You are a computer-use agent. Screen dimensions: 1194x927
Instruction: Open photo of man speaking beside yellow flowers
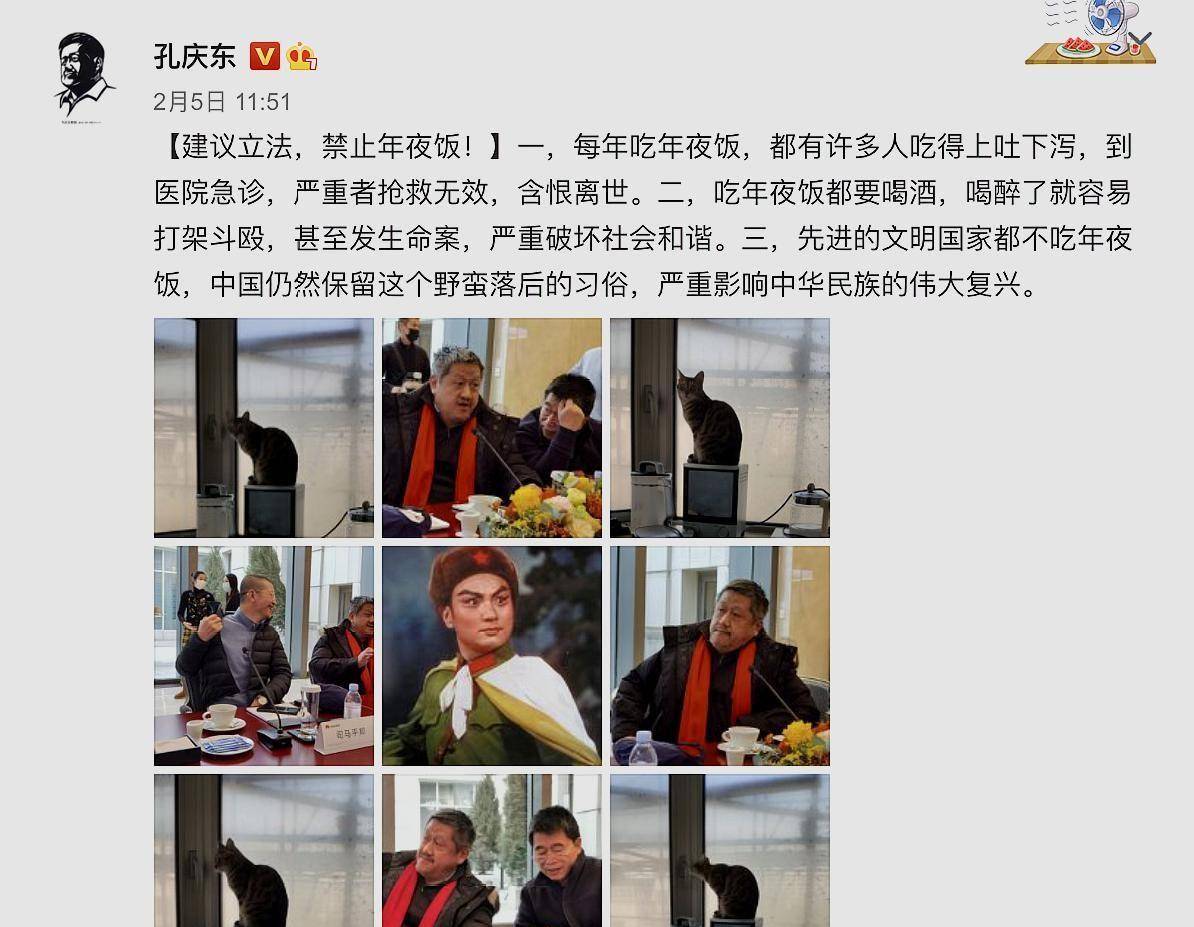[492, 427]
